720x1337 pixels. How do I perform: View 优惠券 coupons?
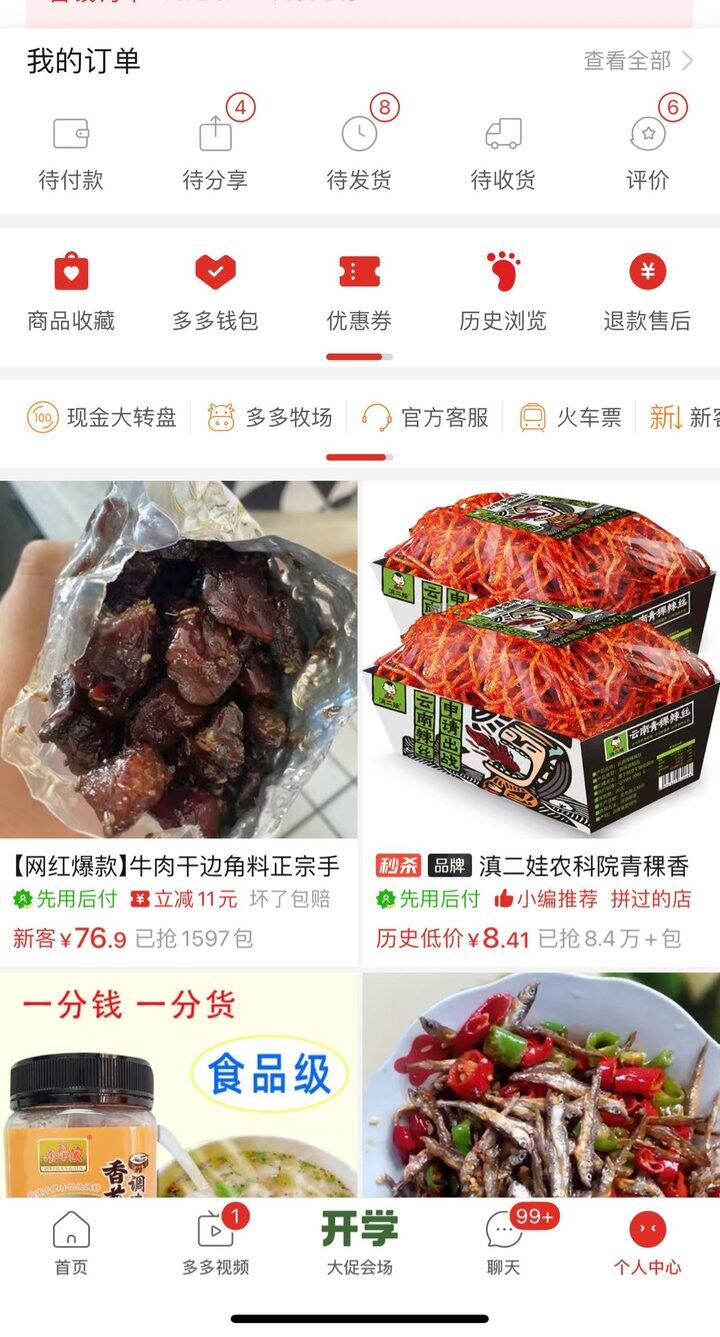tap(358, 290)
